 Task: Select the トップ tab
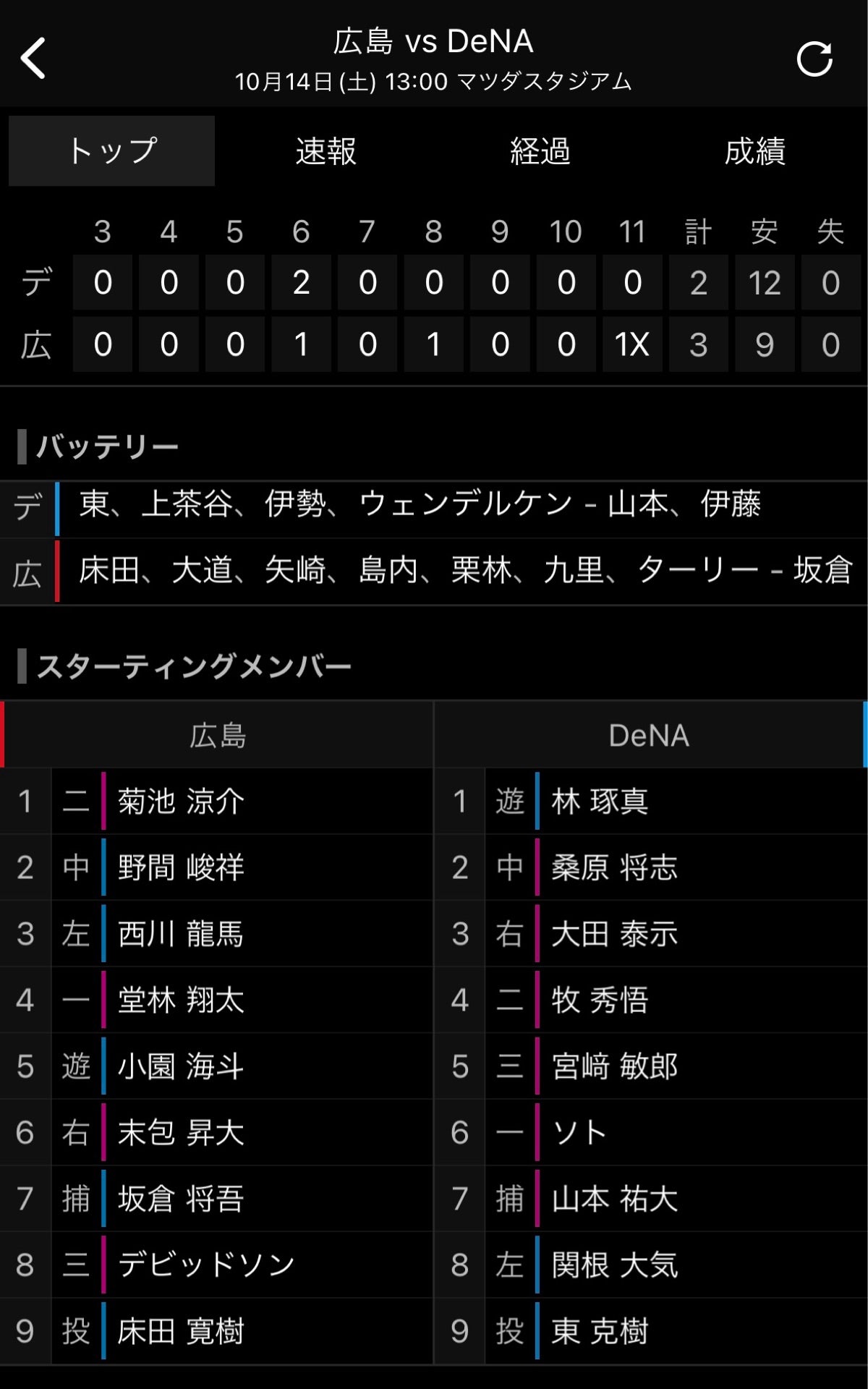111,150
